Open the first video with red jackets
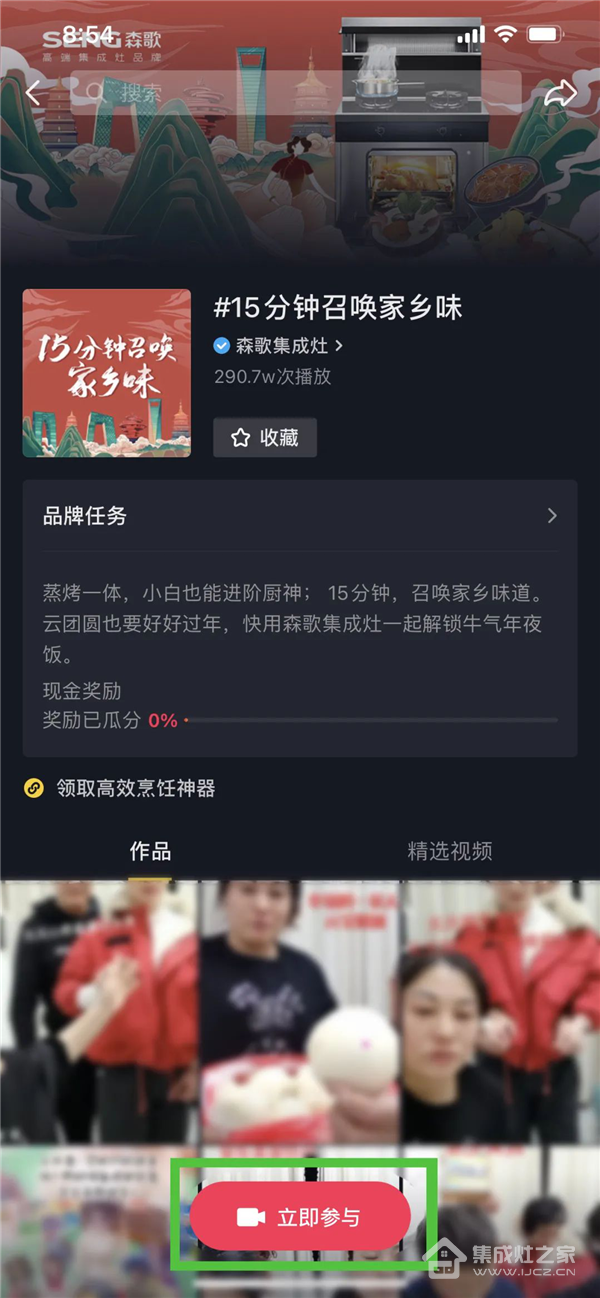The height and width of the screenshot is (1298, 600). pos(99,1010)
